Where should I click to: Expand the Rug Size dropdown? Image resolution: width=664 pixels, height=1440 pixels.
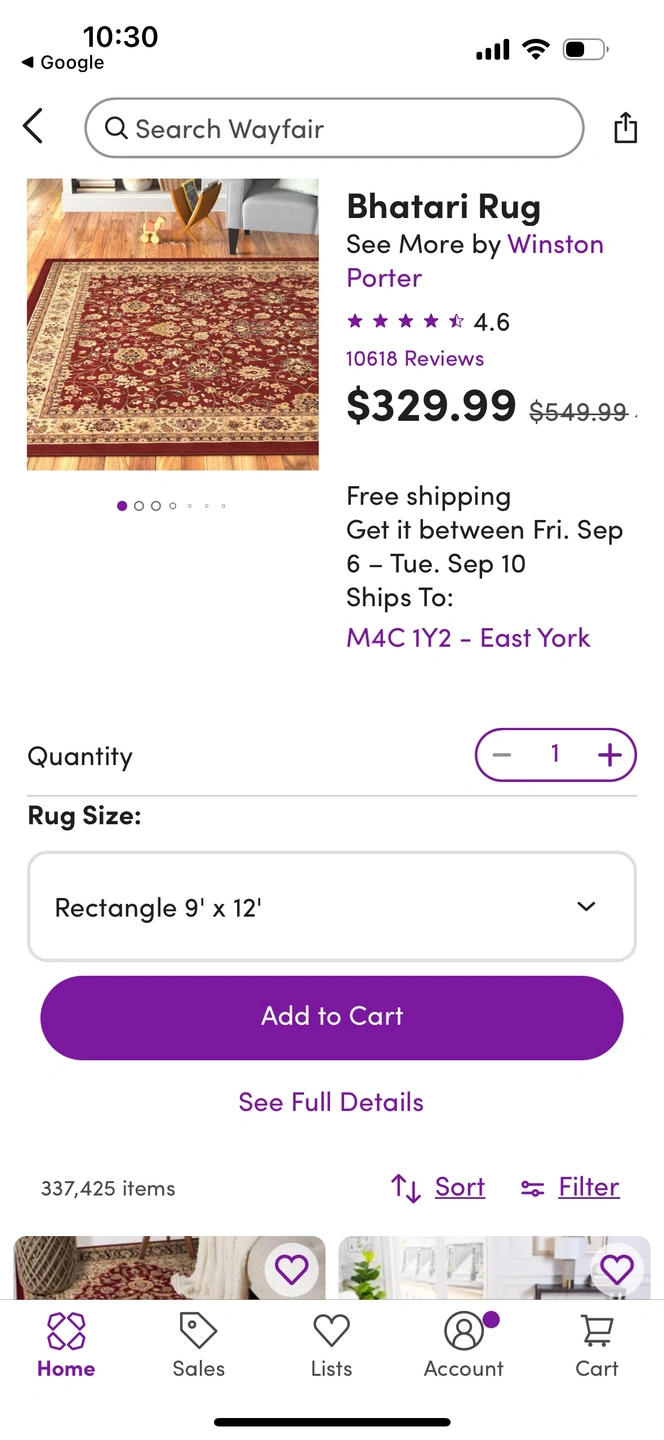pos(332,907)
